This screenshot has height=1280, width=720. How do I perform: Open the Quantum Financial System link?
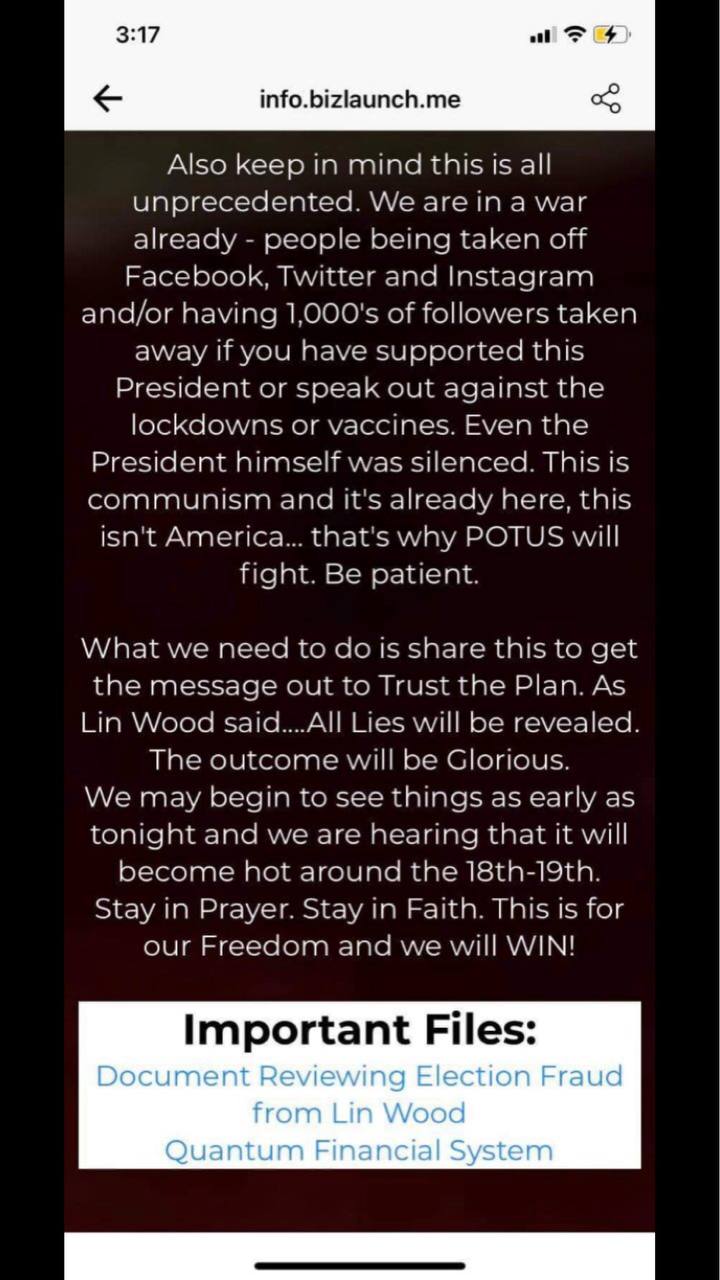pos(359,1151)
